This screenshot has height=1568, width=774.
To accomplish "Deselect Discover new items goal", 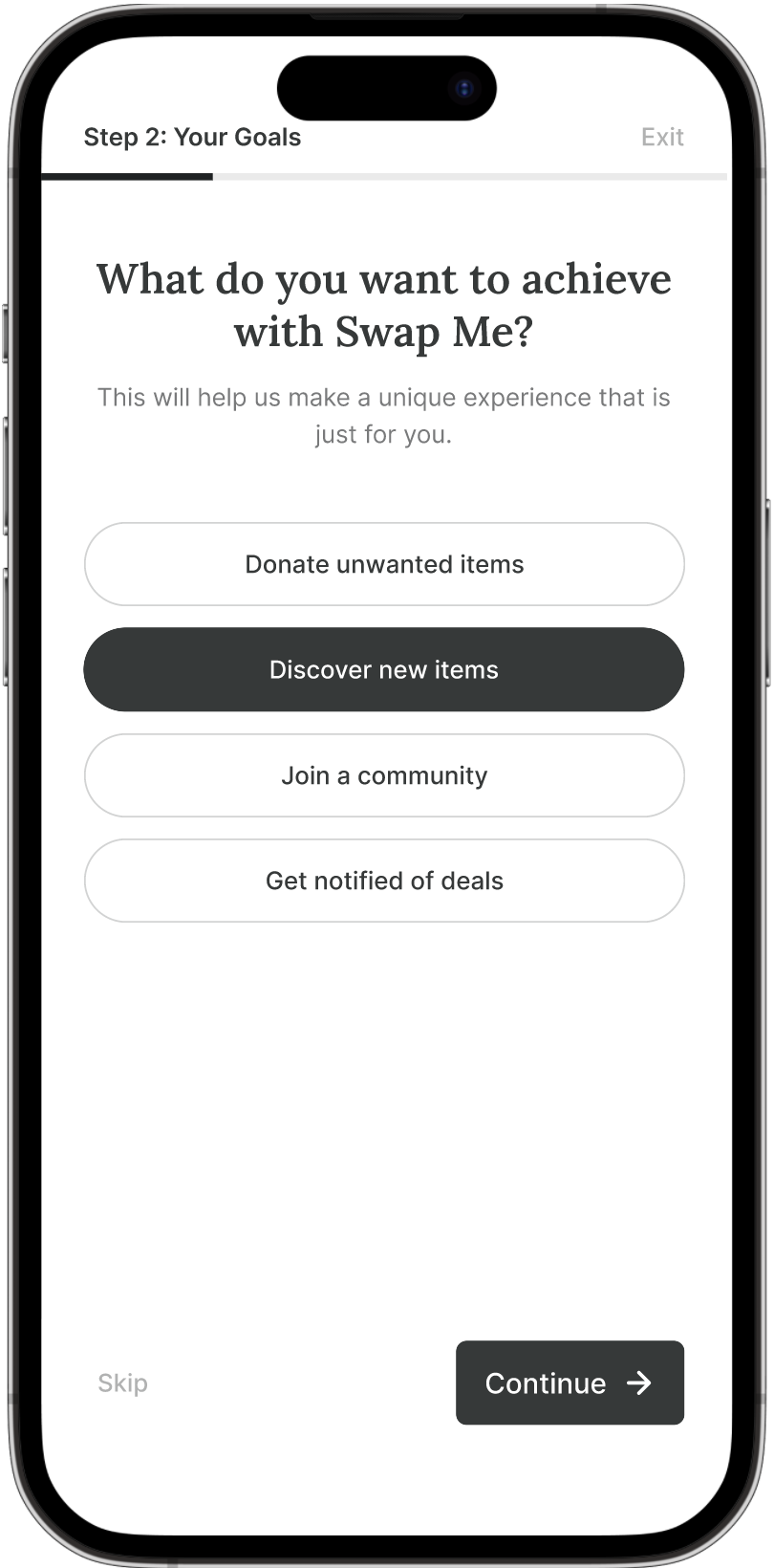I will (384, 669).
